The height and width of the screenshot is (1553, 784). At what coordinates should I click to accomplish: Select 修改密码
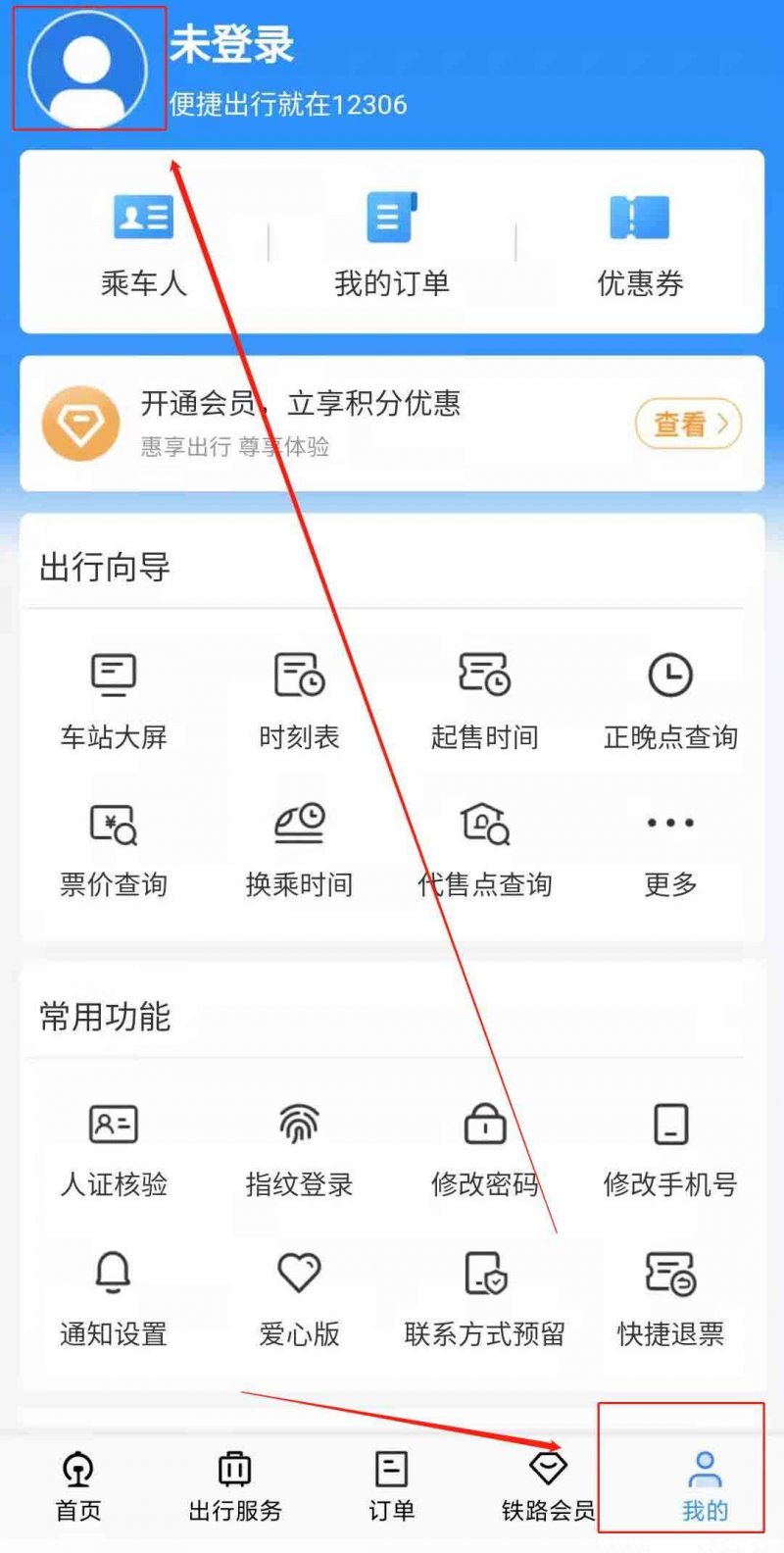tap(484, 1149)
